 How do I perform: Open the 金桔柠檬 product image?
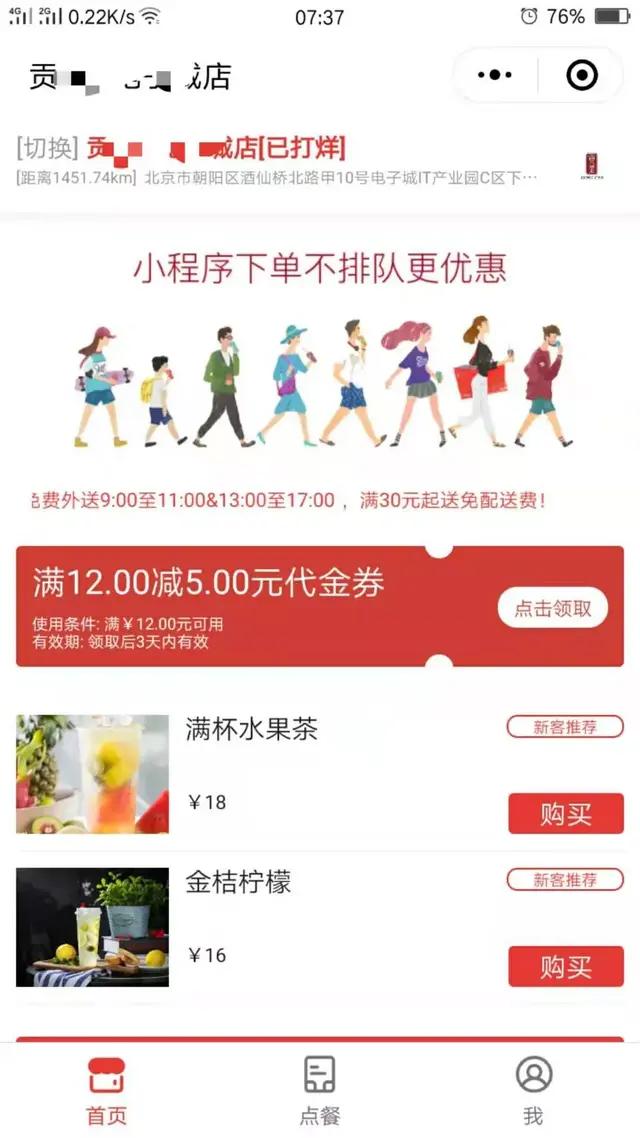pos(92,927)
